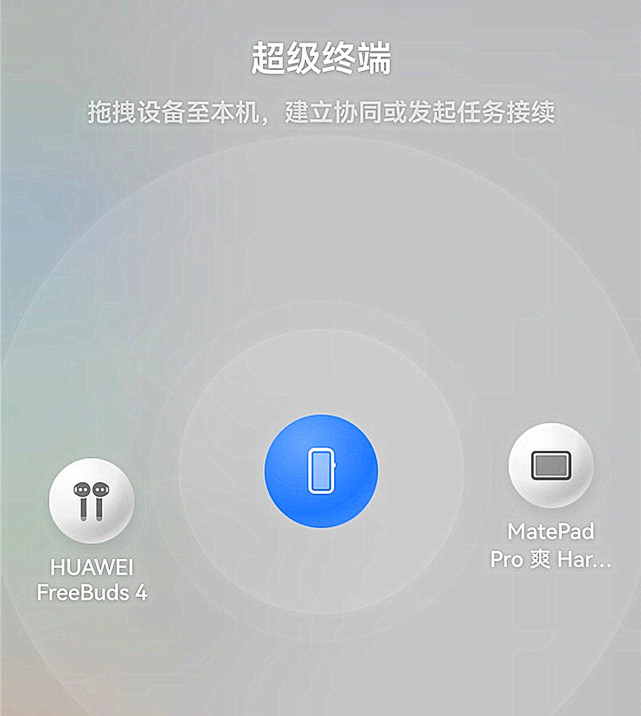Tap the blue phone icon
Image resolution: width=641 pixels, height=716 pixels.
(321, 471)
